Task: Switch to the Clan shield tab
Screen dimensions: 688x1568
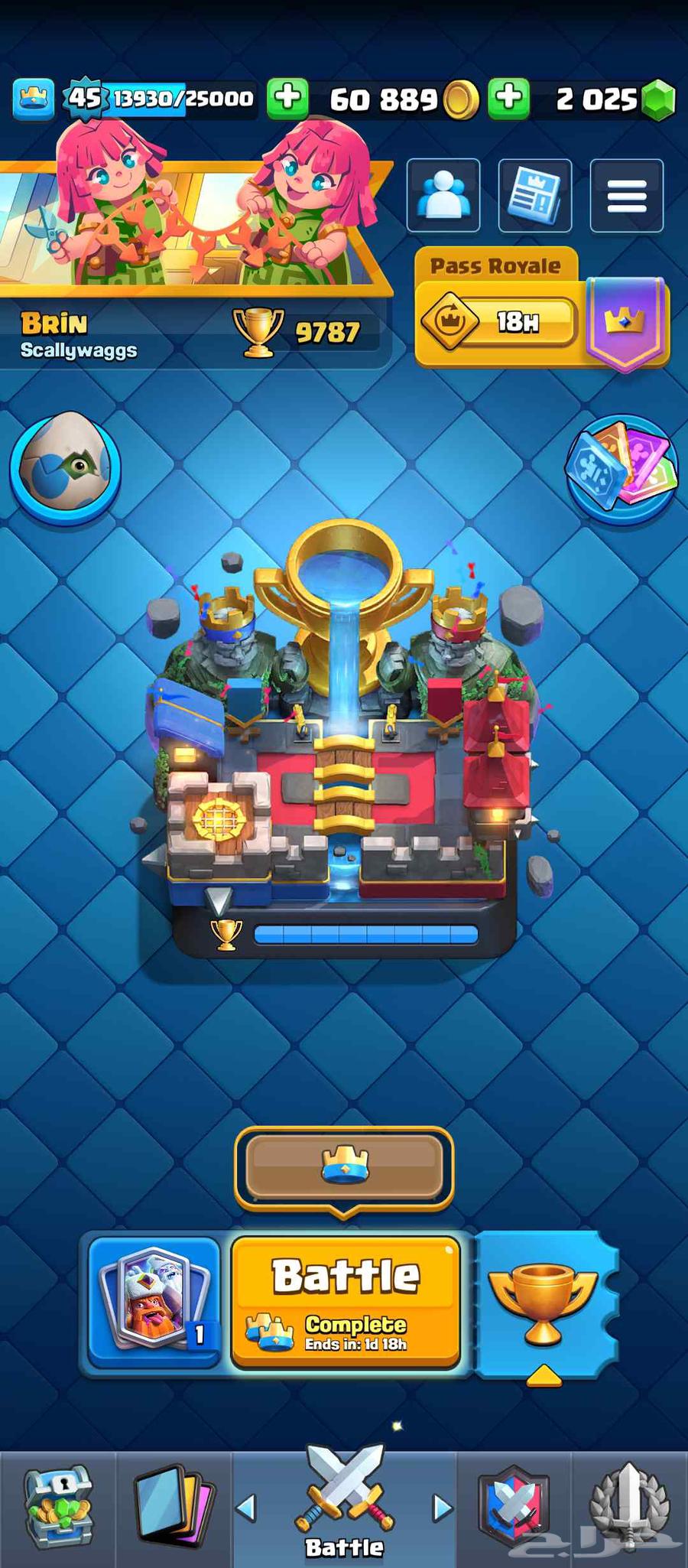Action: (514, 1507)
